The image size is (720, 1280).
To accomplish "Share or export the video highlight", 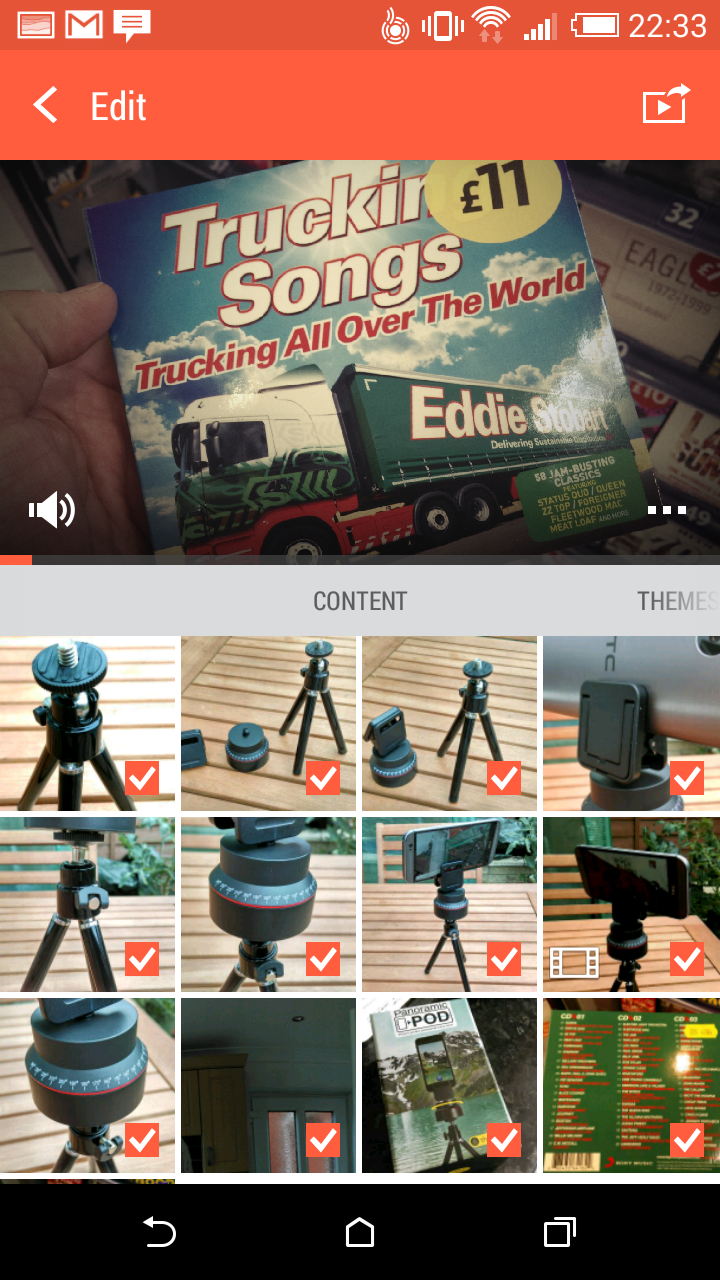I will point(666,104).
